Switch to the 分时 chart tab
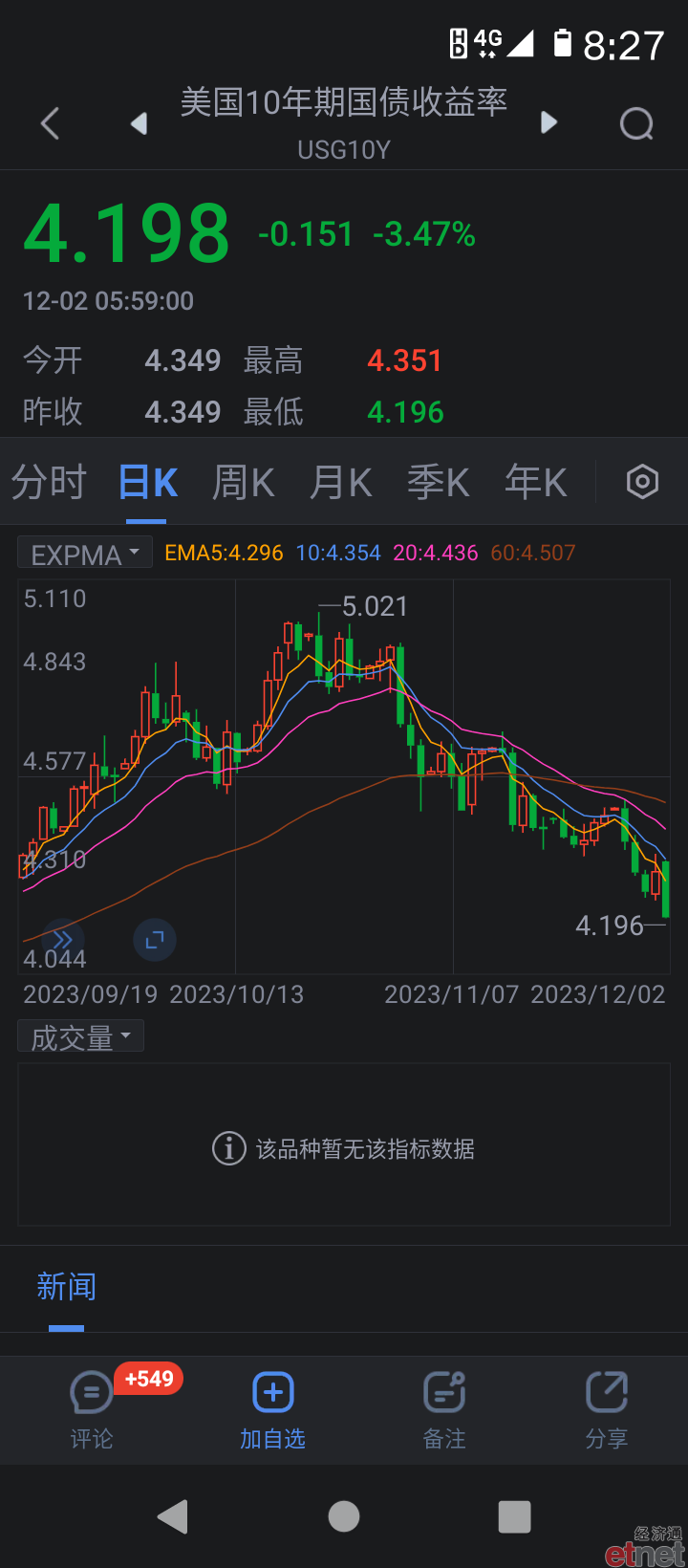Viewport: 688px width, 1568px height. coord(49,483)
